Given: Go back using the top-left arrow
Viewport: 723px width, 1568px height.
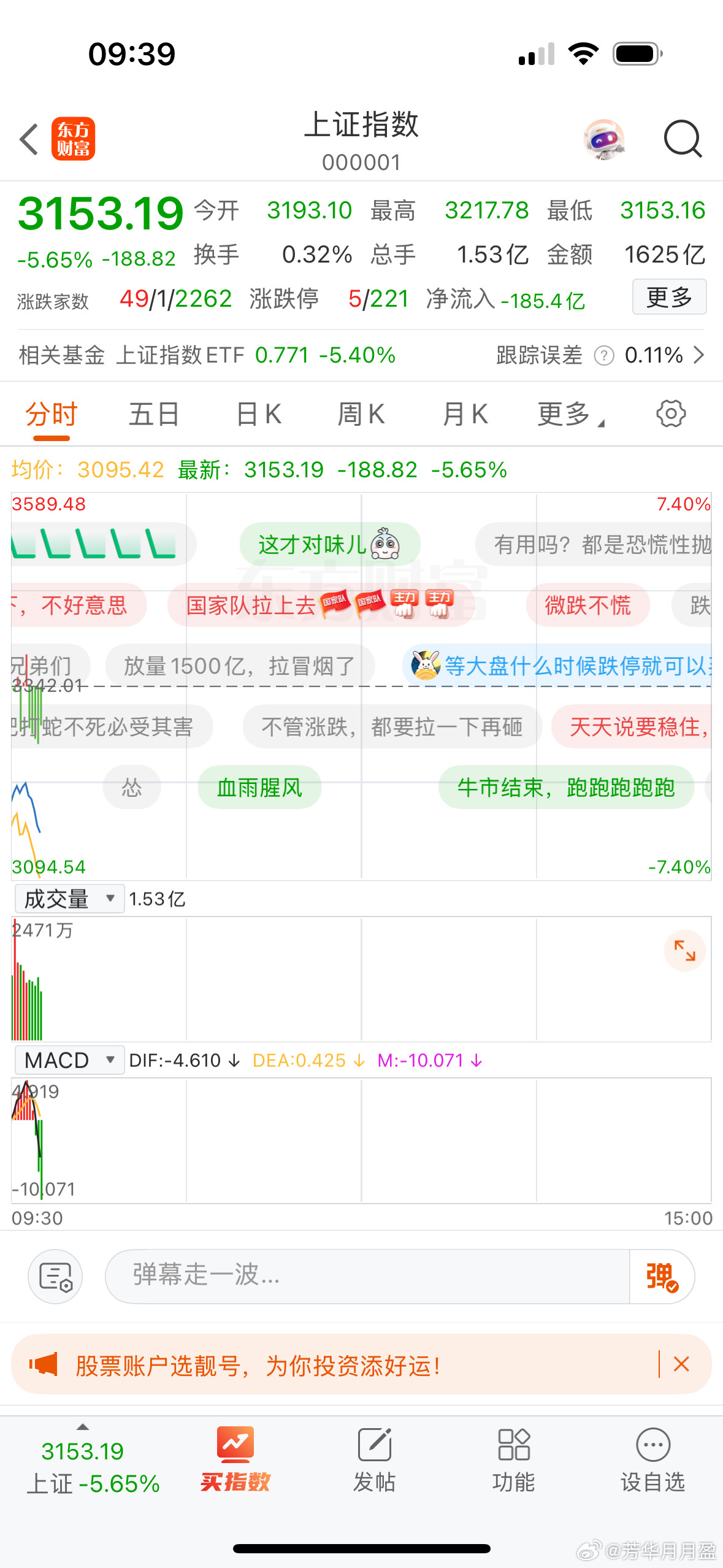Looking at the screenshot, I should tap(29, 139).
